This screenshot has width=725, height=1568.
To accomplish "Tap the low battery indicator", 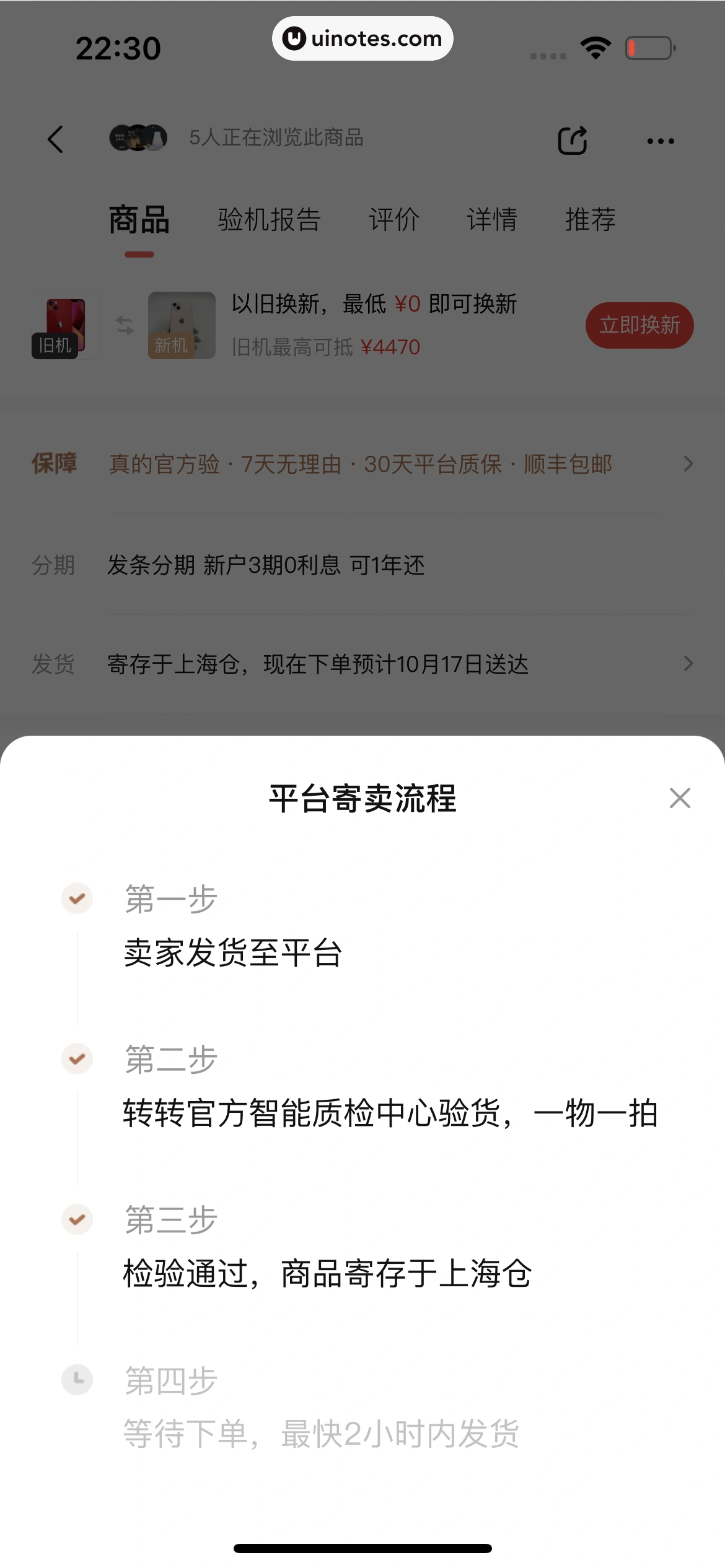I will pos(649,48).
